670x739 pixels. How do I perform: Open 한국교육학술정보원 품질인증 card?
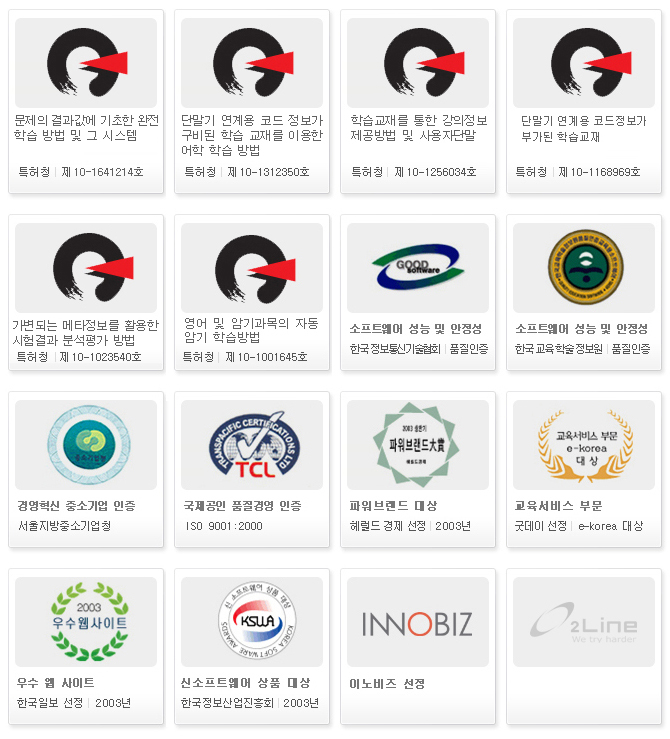(584, 292)
